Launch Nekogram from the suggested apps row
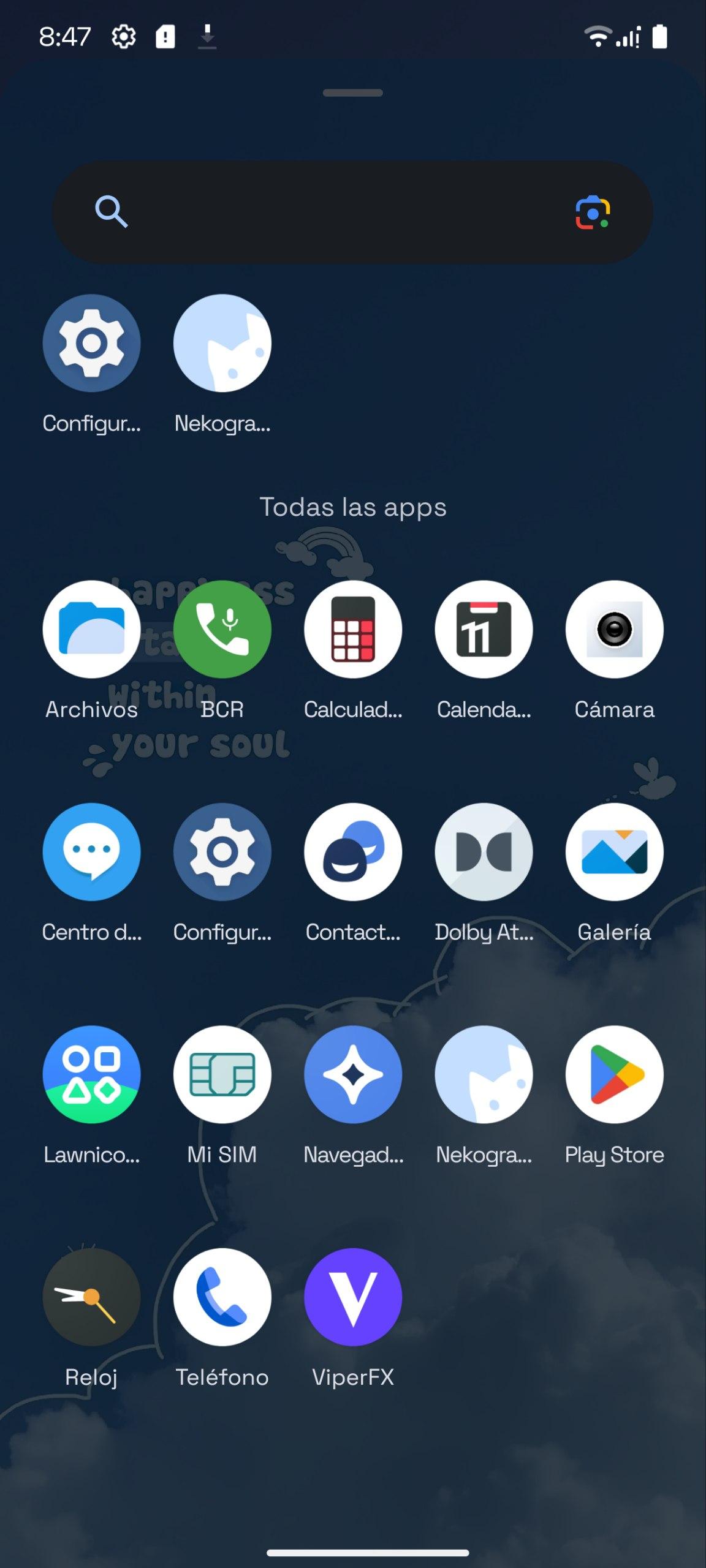706x1568 pixels. tap(222, 343)
